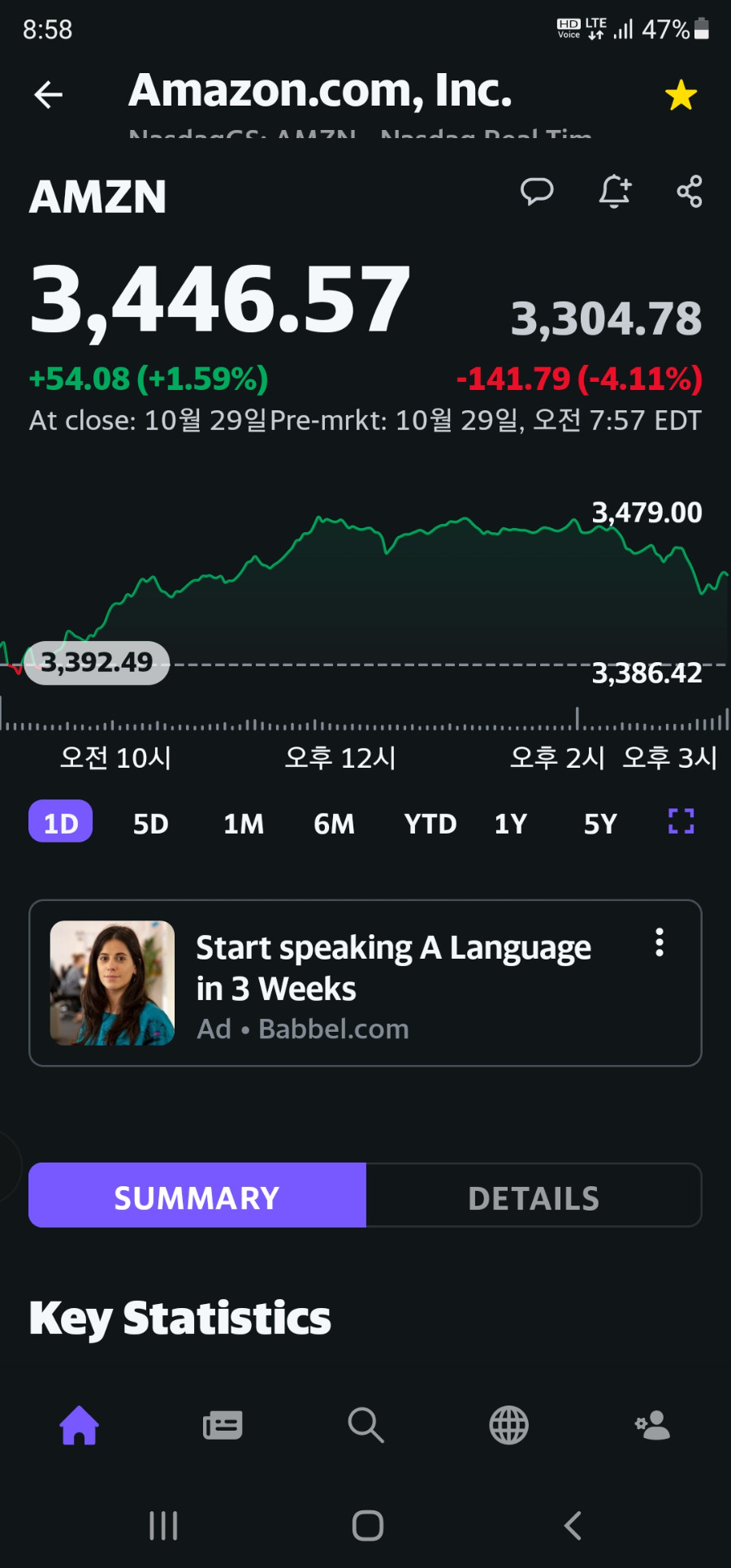The height and width of the screenshot is (1568, 731).
Task: Open the ad's three-dot options
Action: (x=660, y=942)
